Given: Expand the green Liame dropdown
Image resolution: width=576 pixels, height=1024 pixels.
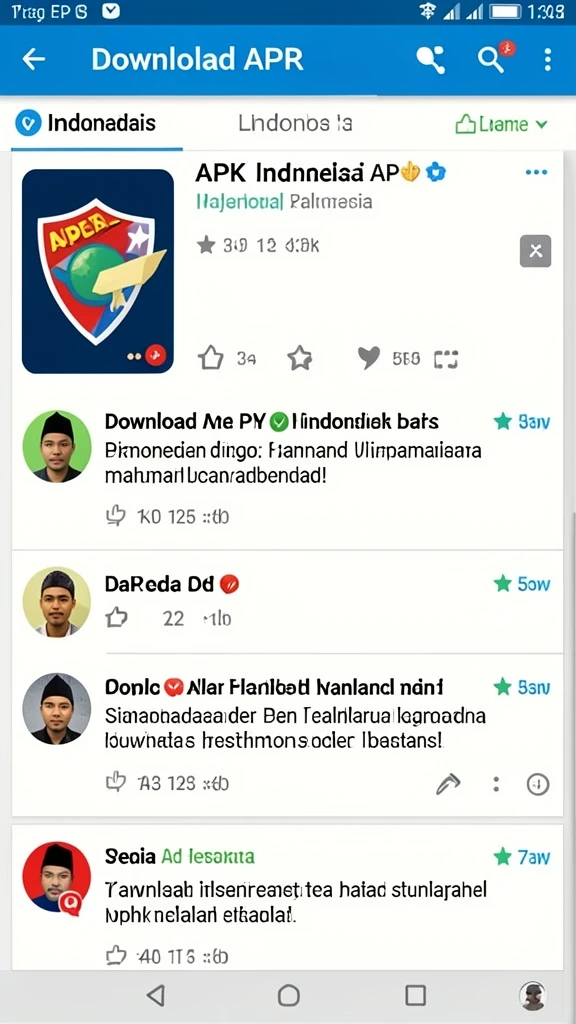Looking at the screenshot, I should pyautogui.click(x=501, y=123).
